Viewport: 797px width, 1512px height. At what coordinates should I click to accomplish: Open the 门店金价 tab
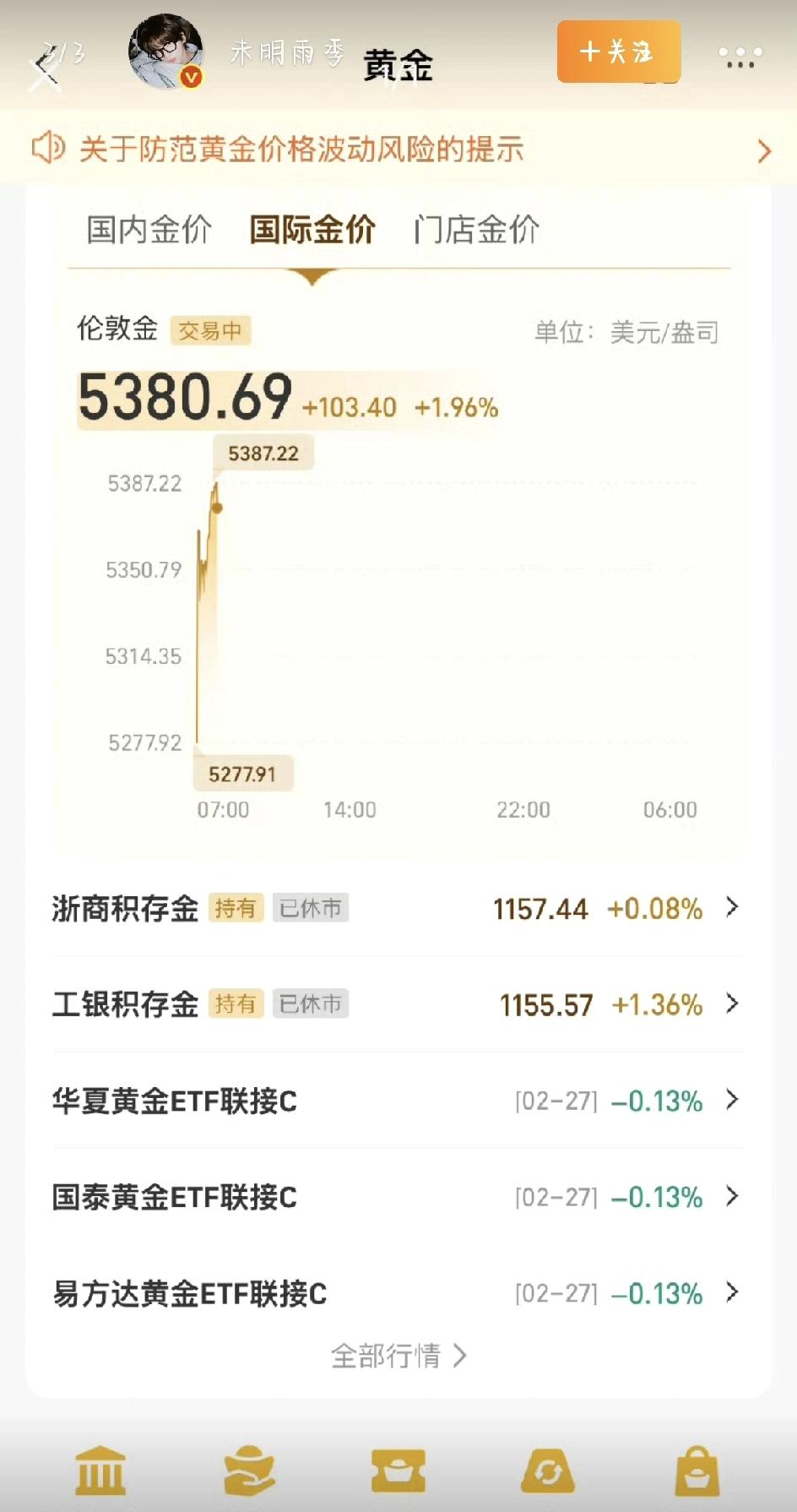(x=476, y=229)
